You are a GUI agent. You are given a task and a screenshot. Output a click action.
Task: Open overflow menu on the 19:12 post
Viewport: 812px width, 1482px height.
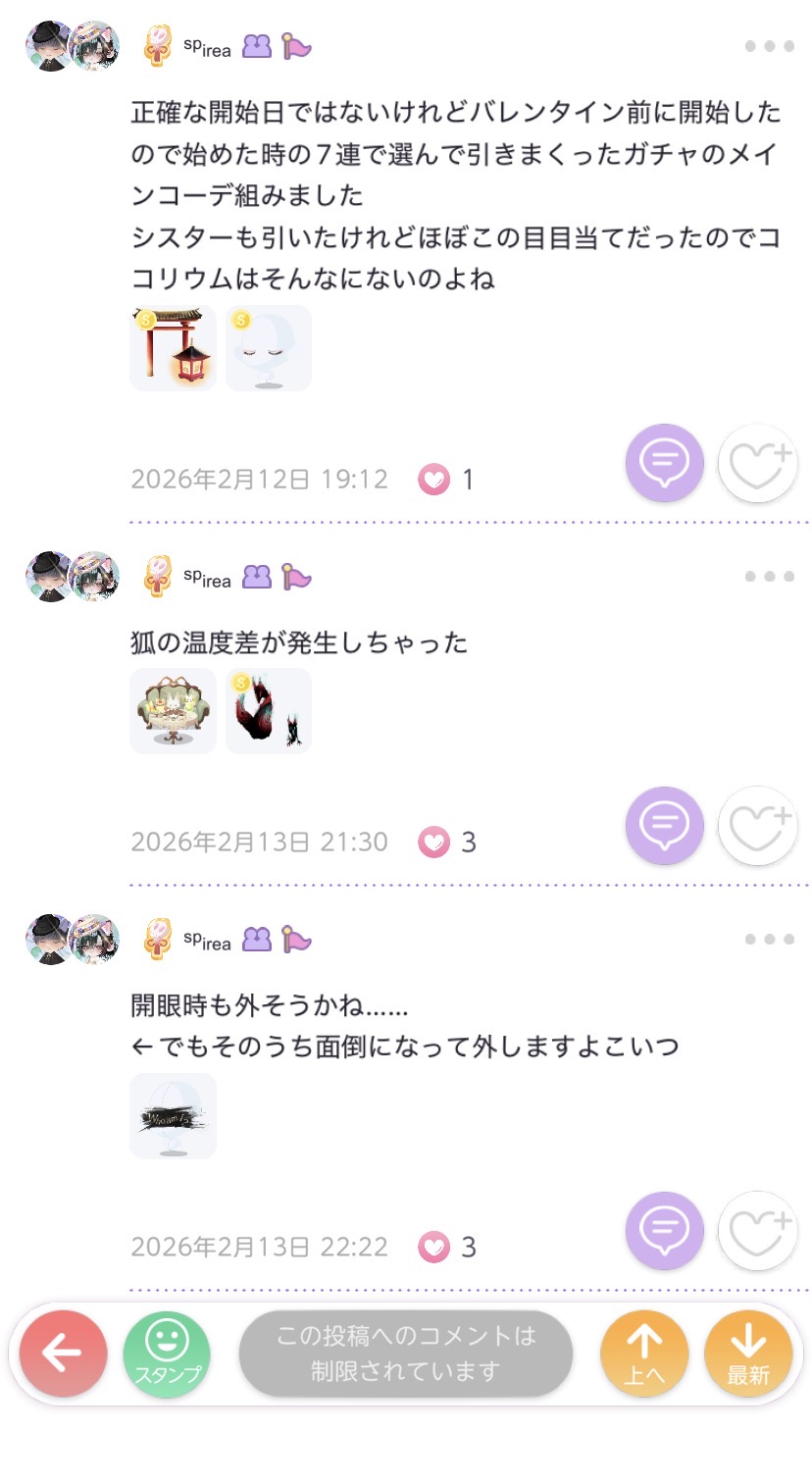click(769, 46)
